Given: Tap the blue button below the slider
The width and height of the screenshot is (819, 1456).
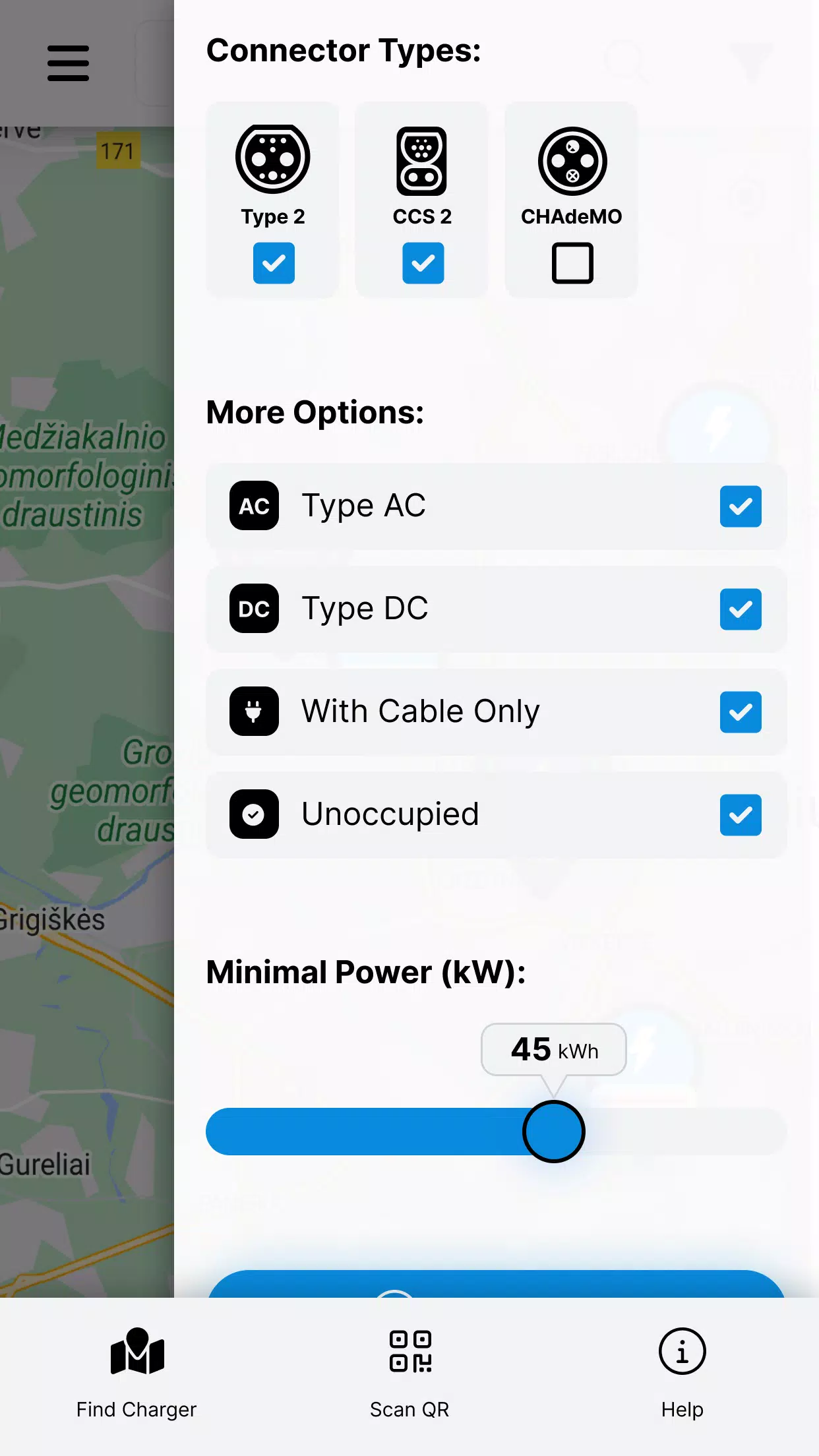Looking at the screenshot, I should coord(496,1285).
